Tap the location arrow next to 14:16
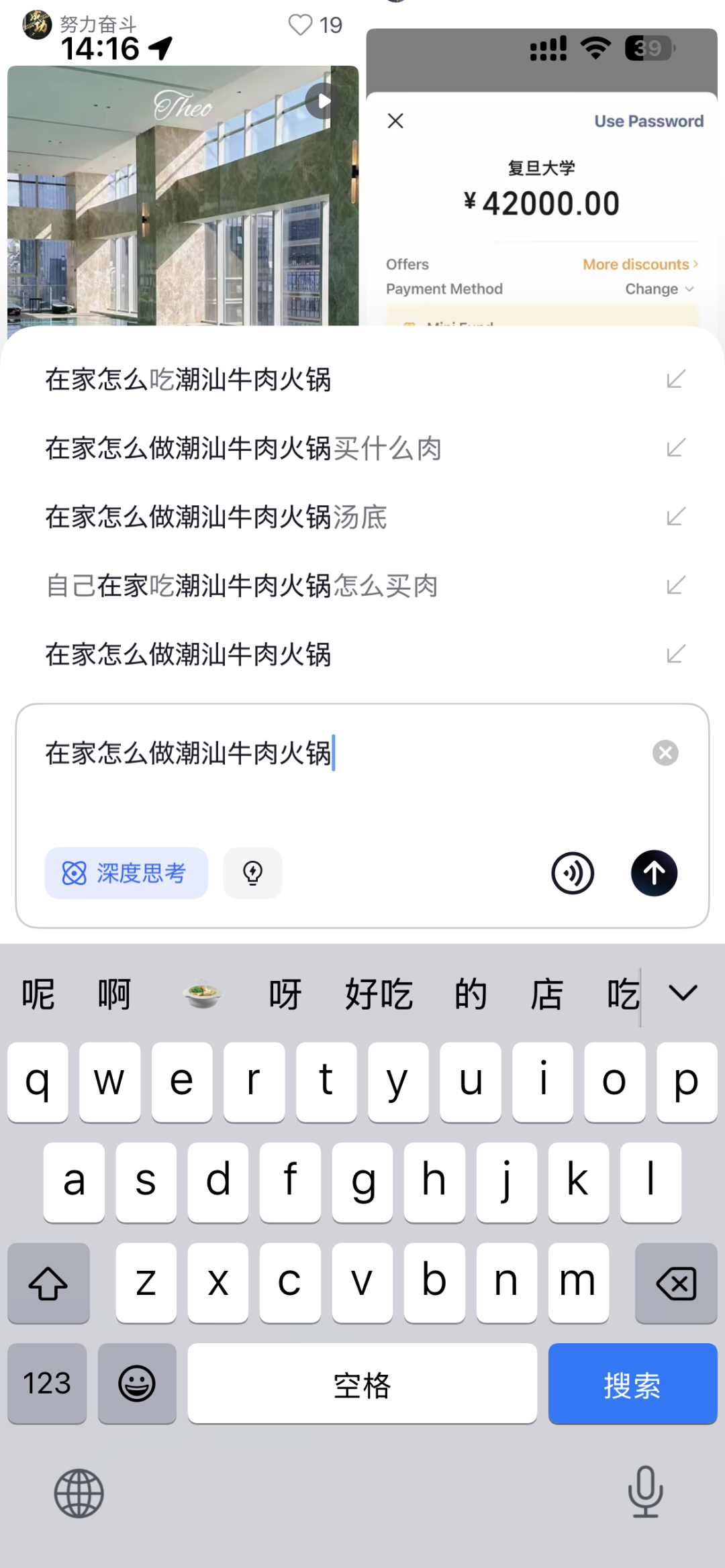 click(159, 48)
